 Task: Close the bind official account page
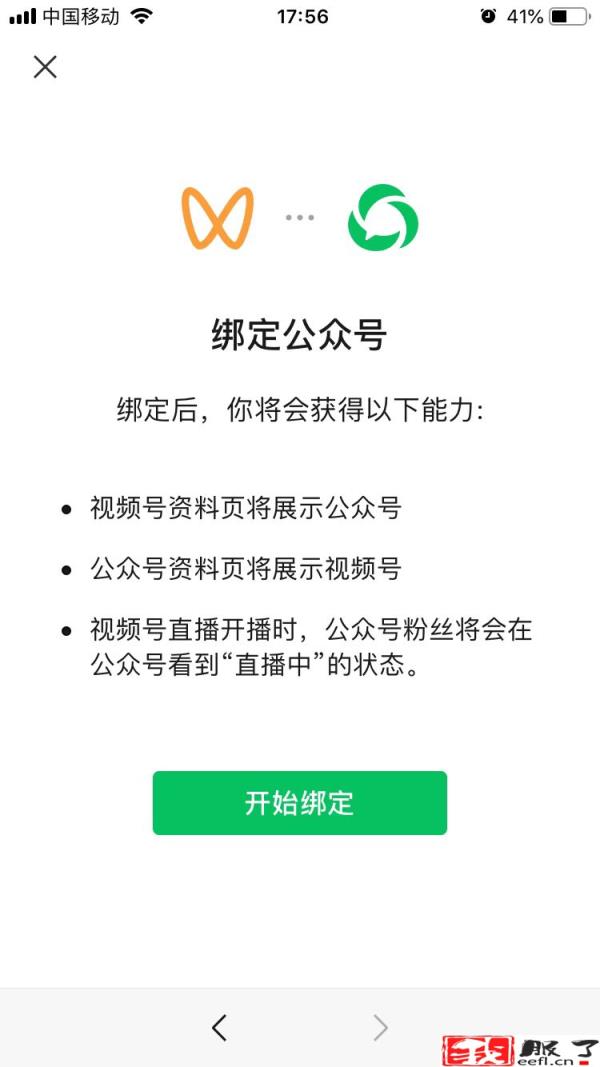(x=45, y=67)
